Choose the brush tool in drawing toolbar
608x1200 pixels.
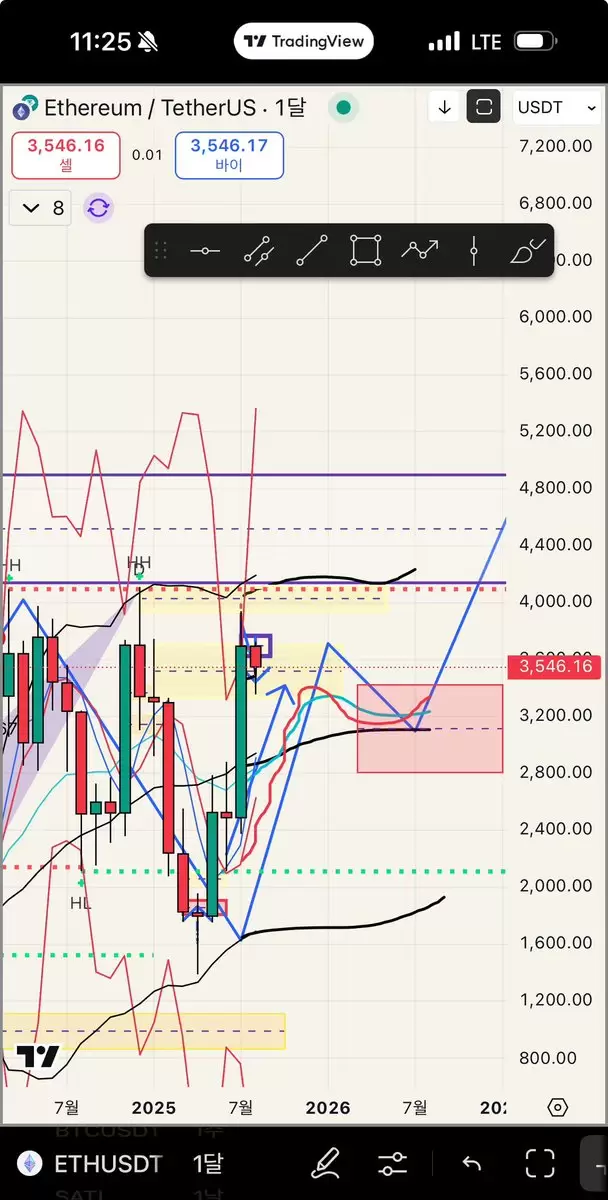528,251
